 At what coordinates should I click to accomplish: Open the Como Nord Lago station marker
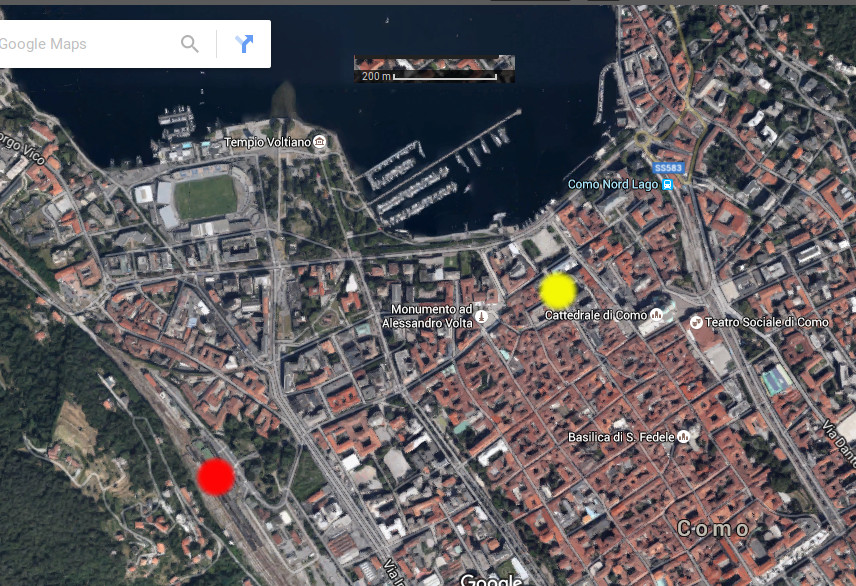click(667, 184)
